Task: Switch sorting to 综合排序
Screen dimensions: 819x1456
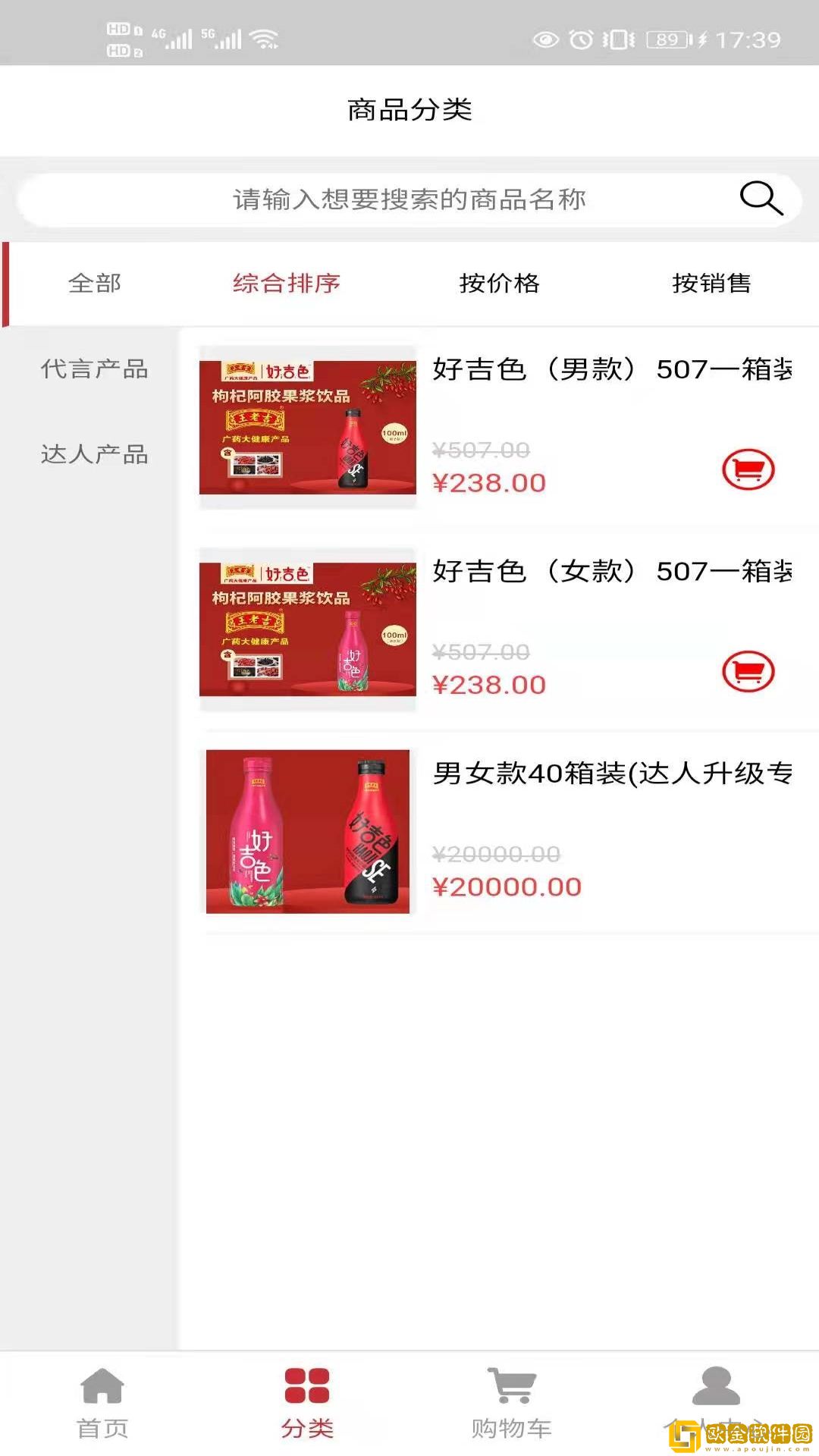Action: (287, 284)
